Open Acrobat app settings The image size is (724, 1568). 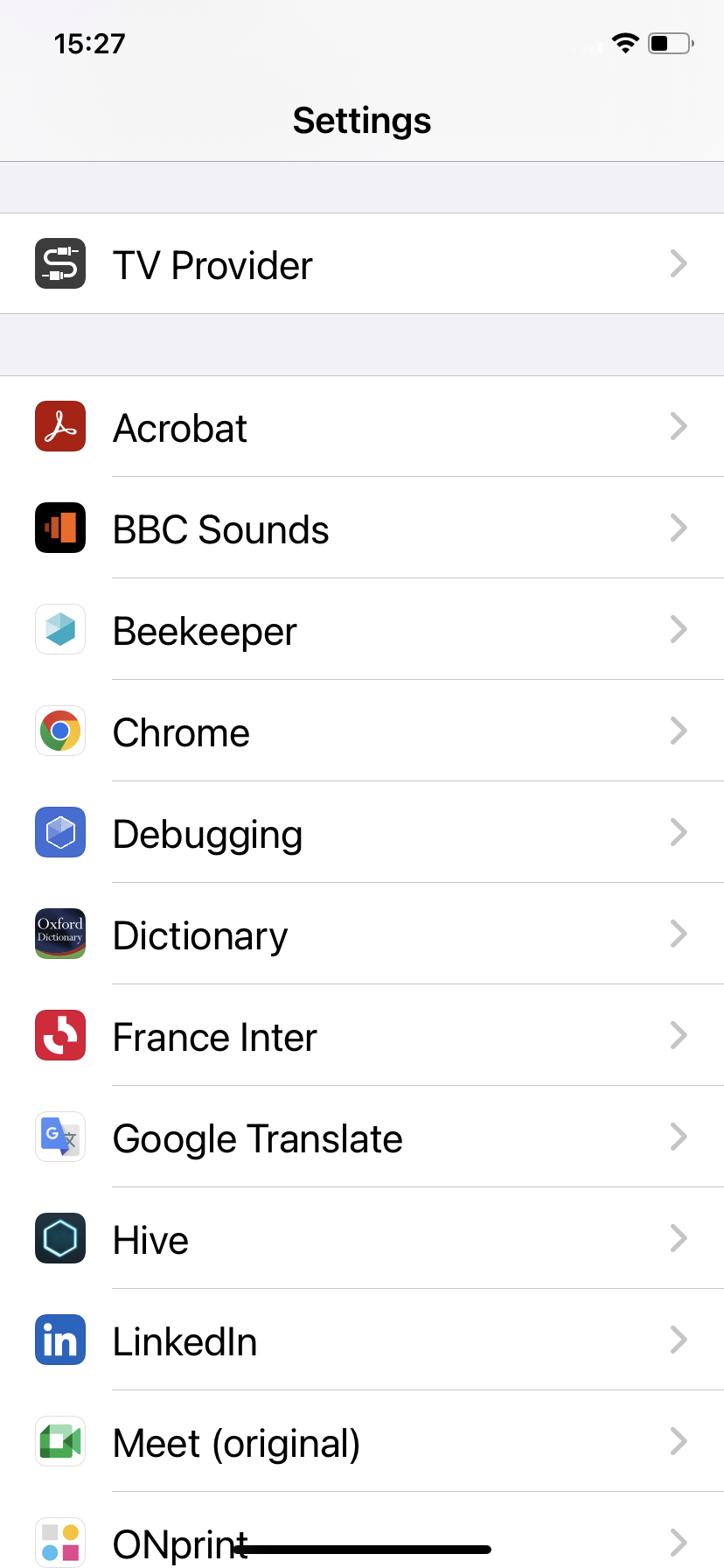[362, 427]
